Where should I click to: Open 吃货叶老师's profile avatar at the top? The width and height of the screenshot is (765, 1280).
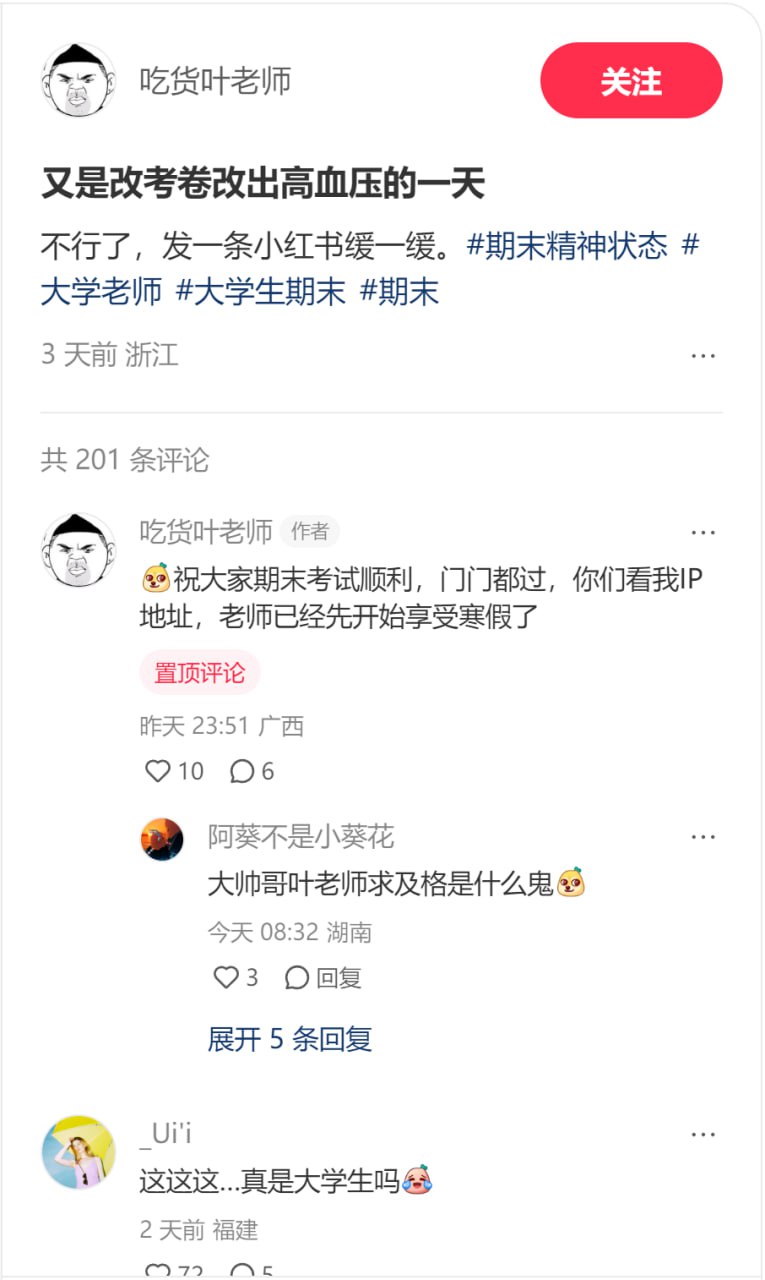pos(79,80)
